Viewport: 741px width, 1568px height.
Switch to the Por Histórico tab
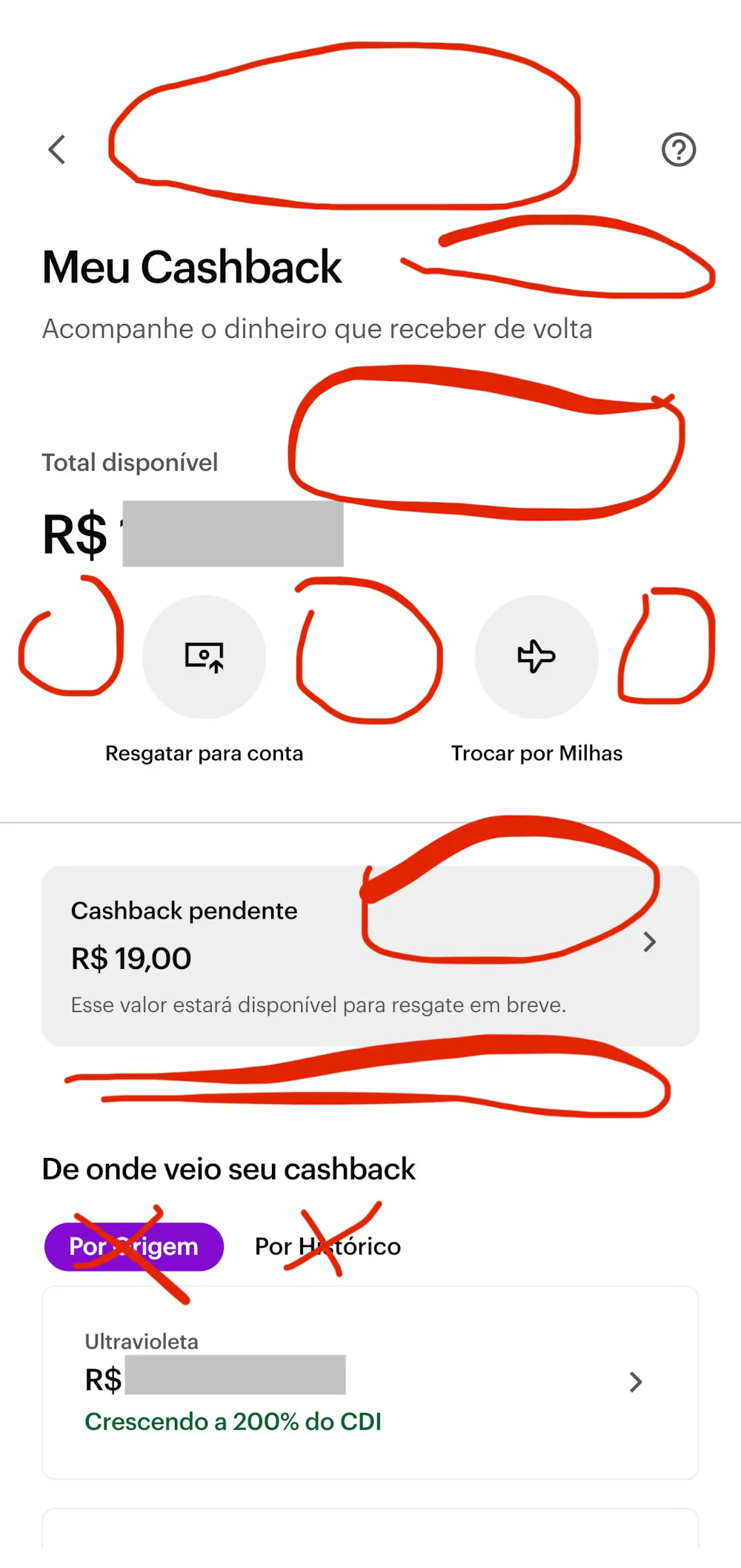[328, 1247]
